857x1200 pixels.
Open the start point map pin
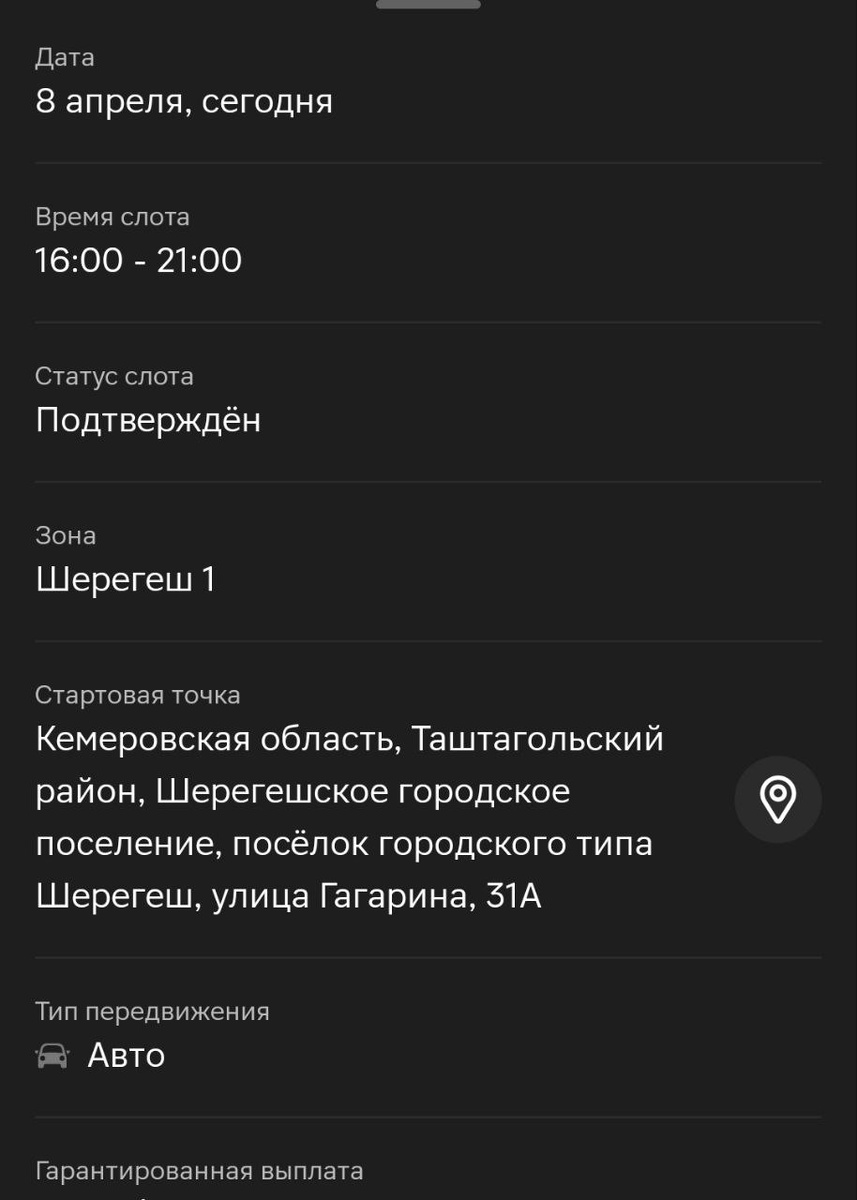[778, 799]
